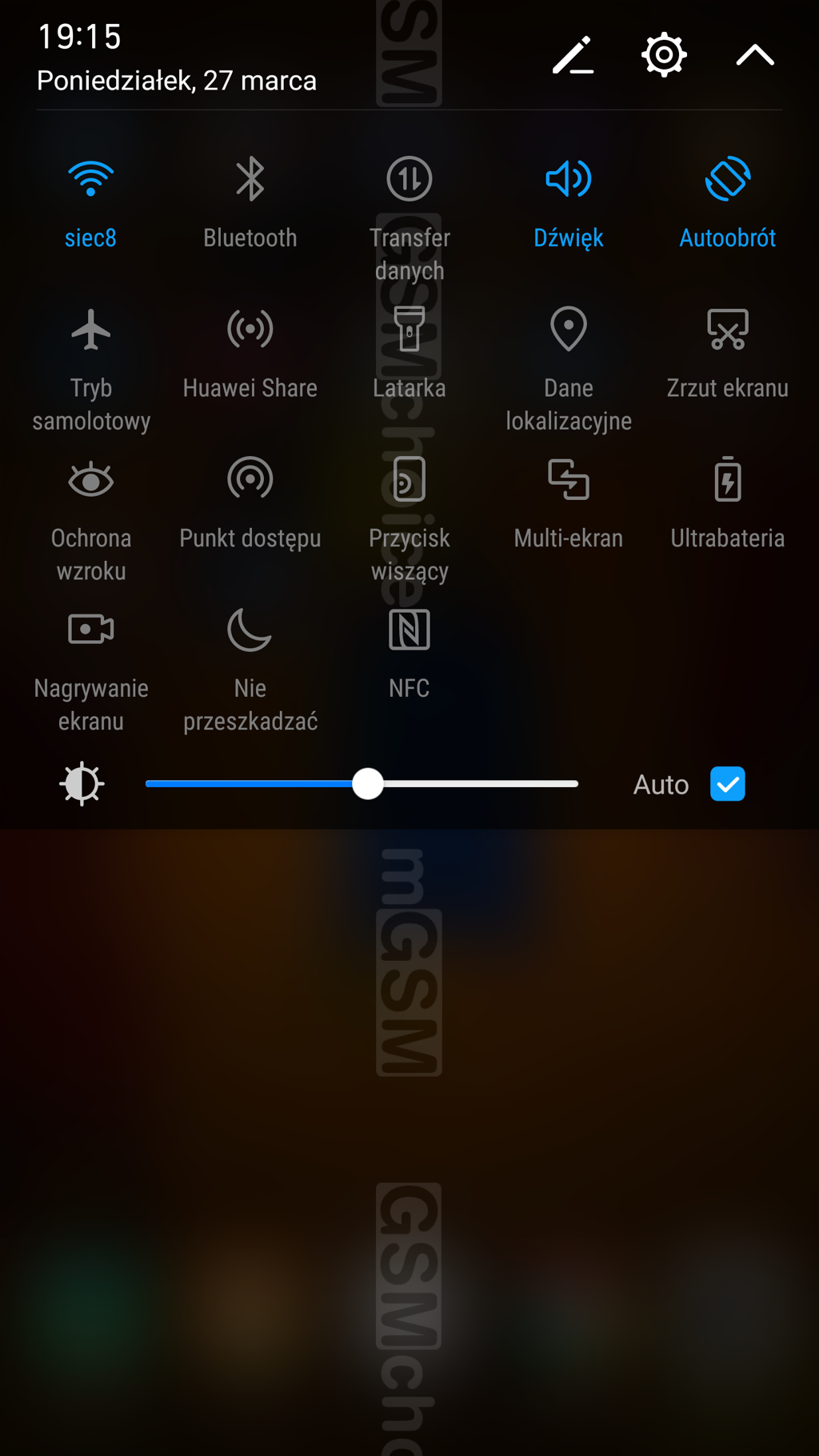Viewport: 819px width, 1456px height.
Task: Turn on Ochrona wzroku
Action: [x=91, y=480]
